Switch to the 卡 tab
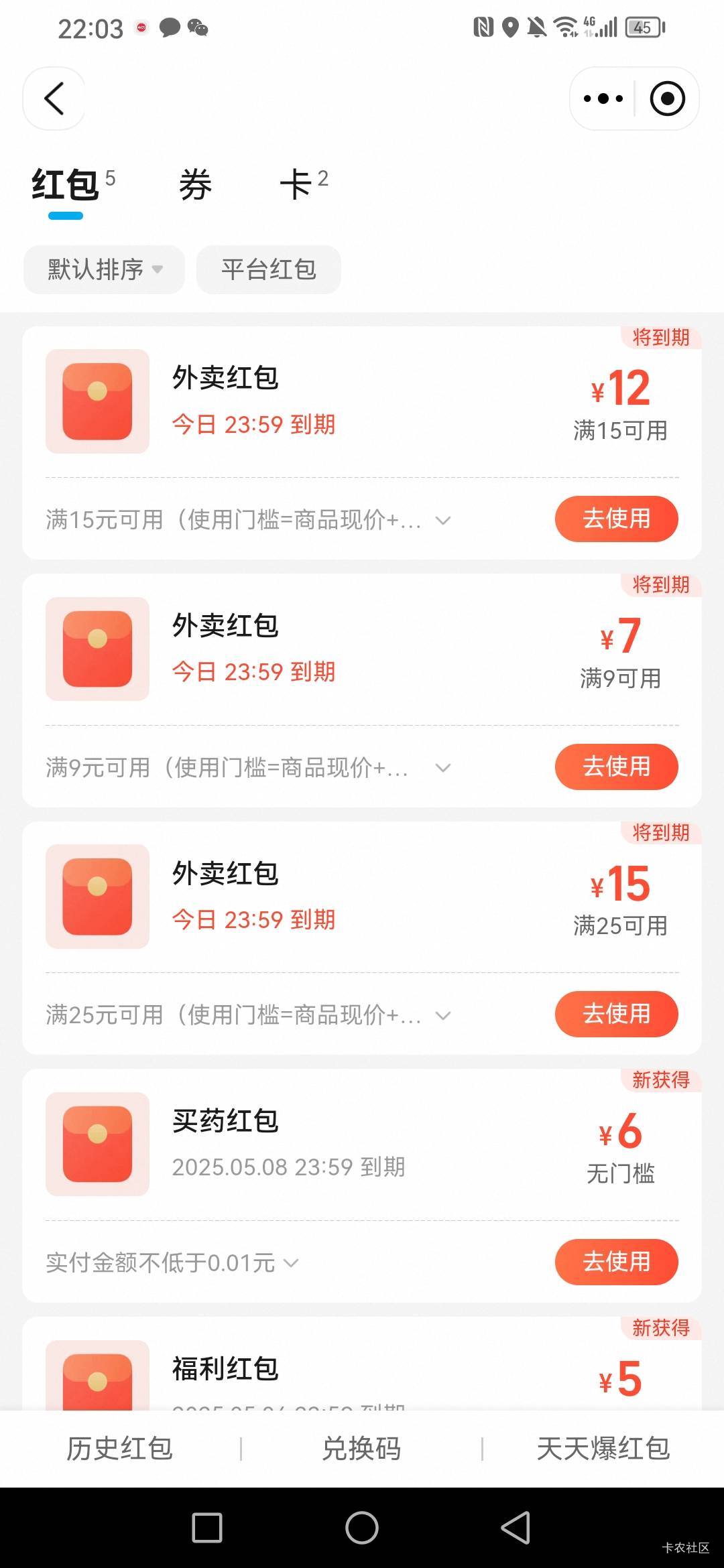The image size is (724, 1568). pyautogui.click(x=303, y=184)
